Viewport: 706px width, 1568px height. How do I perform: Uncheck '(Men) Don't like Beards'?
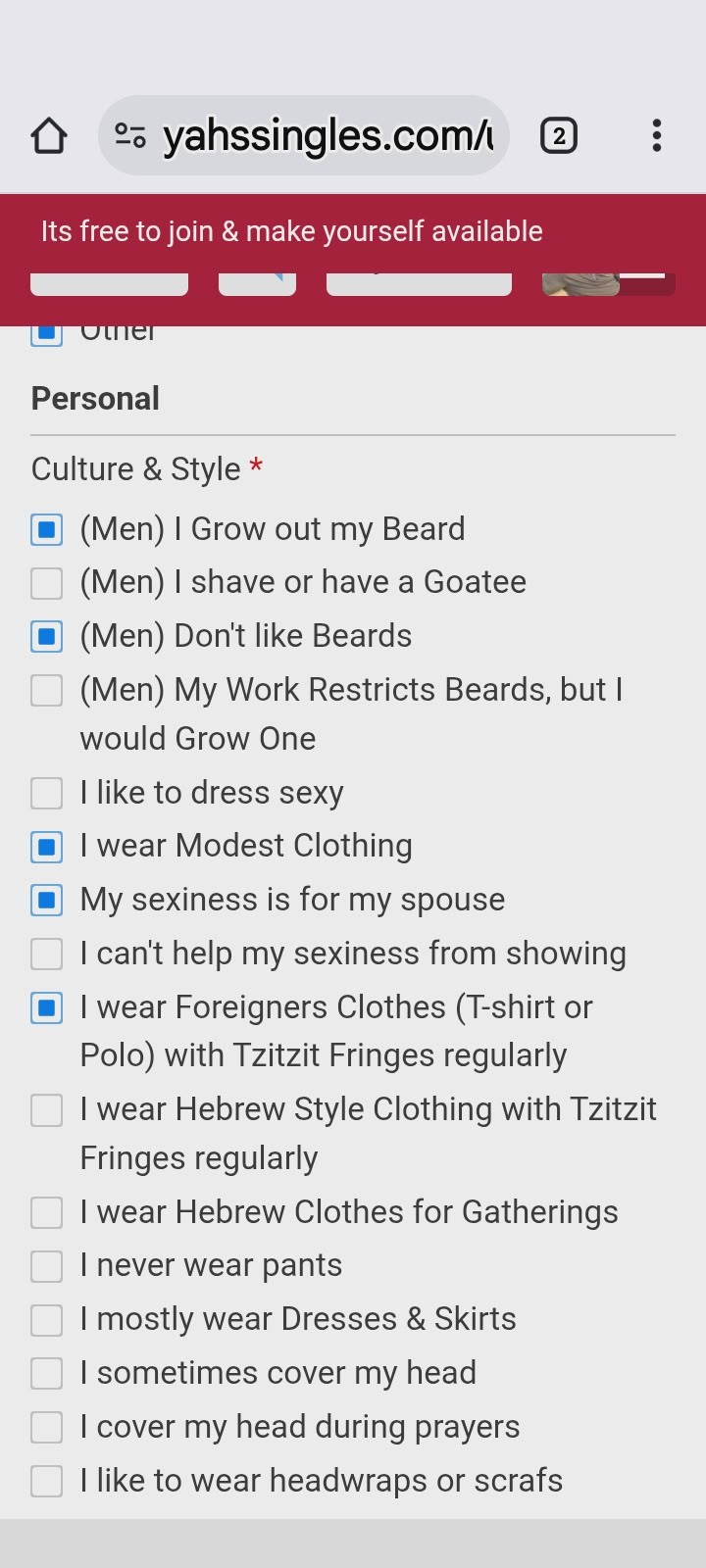(x=47, y=637)
